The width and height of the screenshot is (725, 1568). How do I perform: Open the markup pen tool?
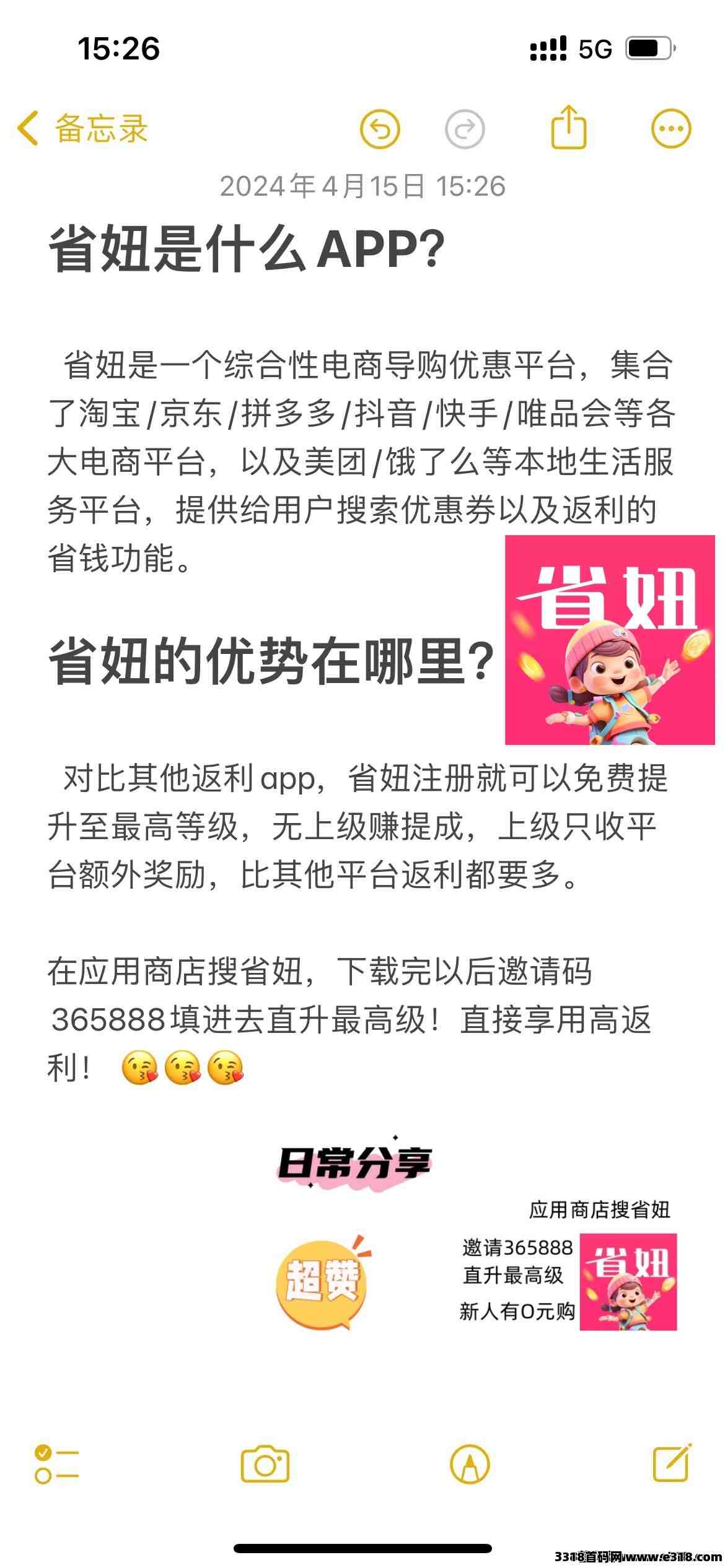pos(470,1465)
